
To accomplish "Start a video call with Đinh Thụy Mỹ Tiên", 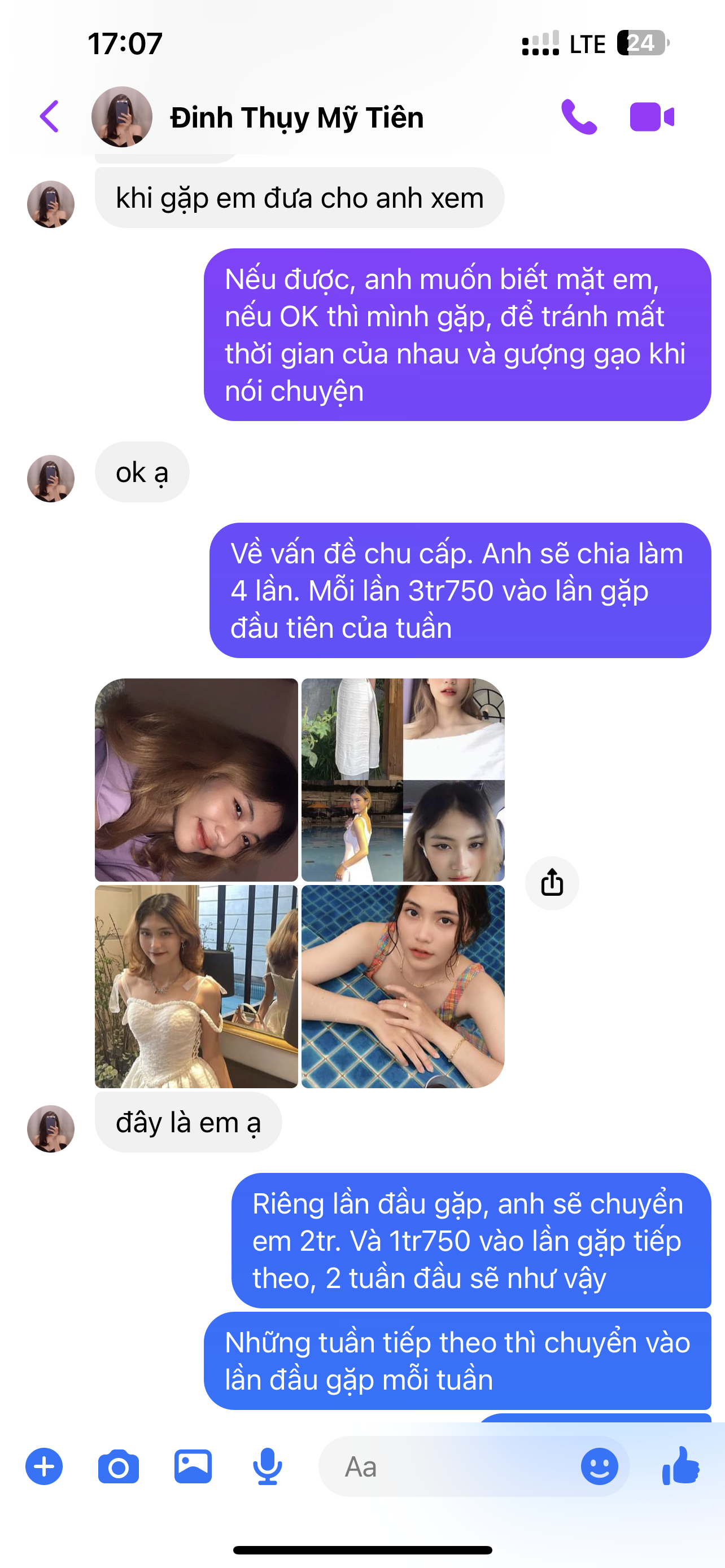I will 652,117.
